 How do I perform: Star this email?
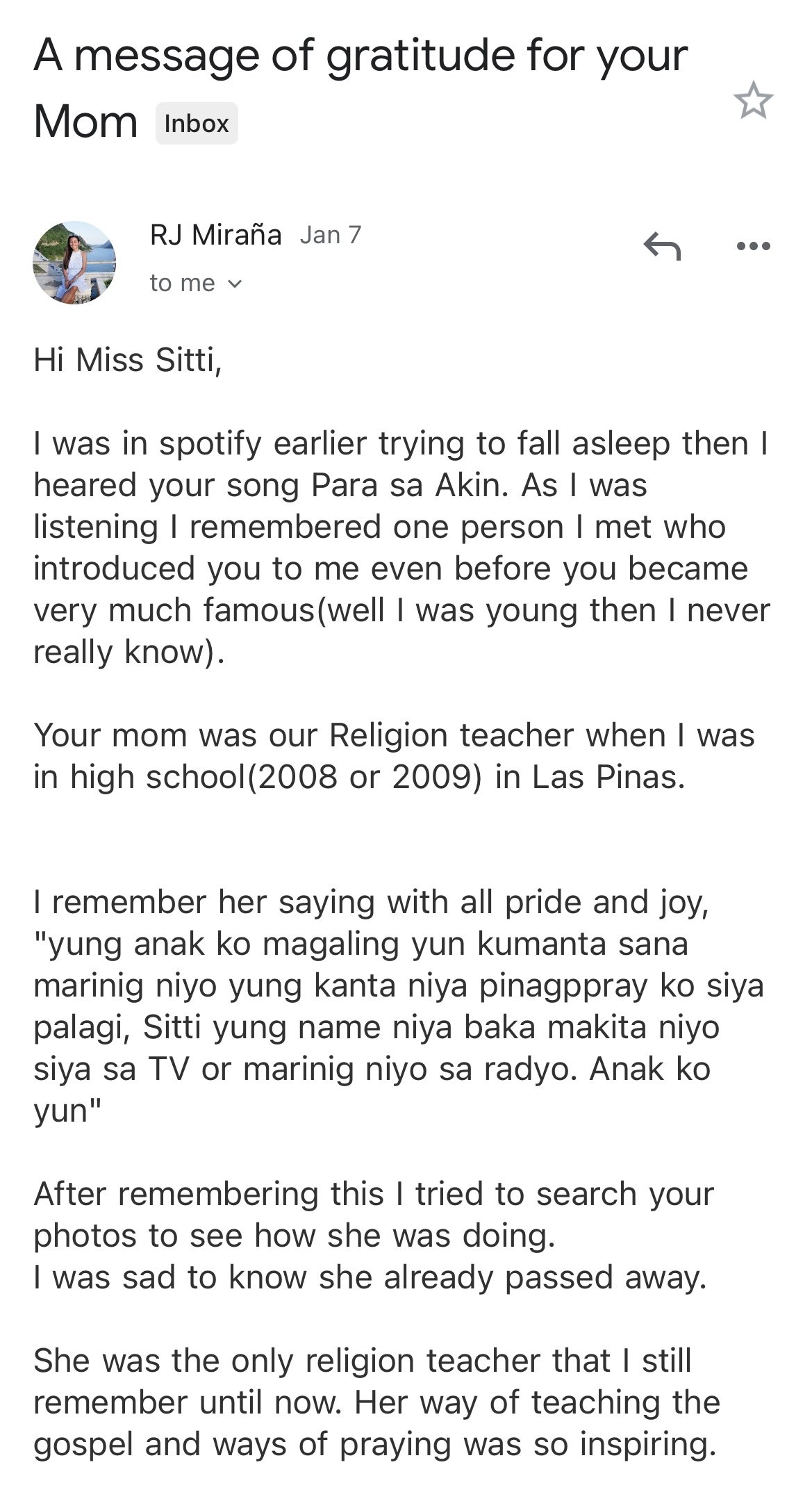753,101
